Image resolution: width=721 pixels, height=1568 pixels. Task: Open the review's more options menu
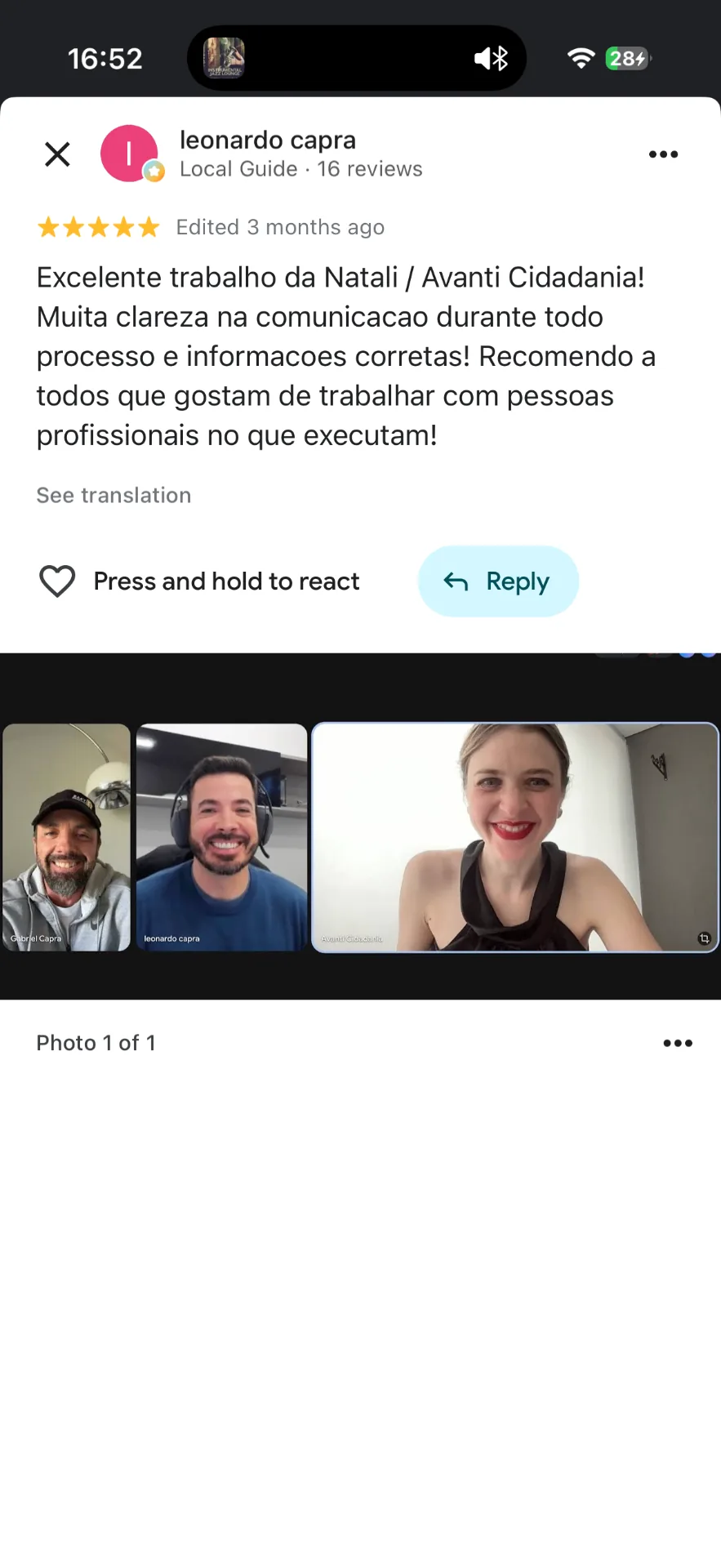663,154
